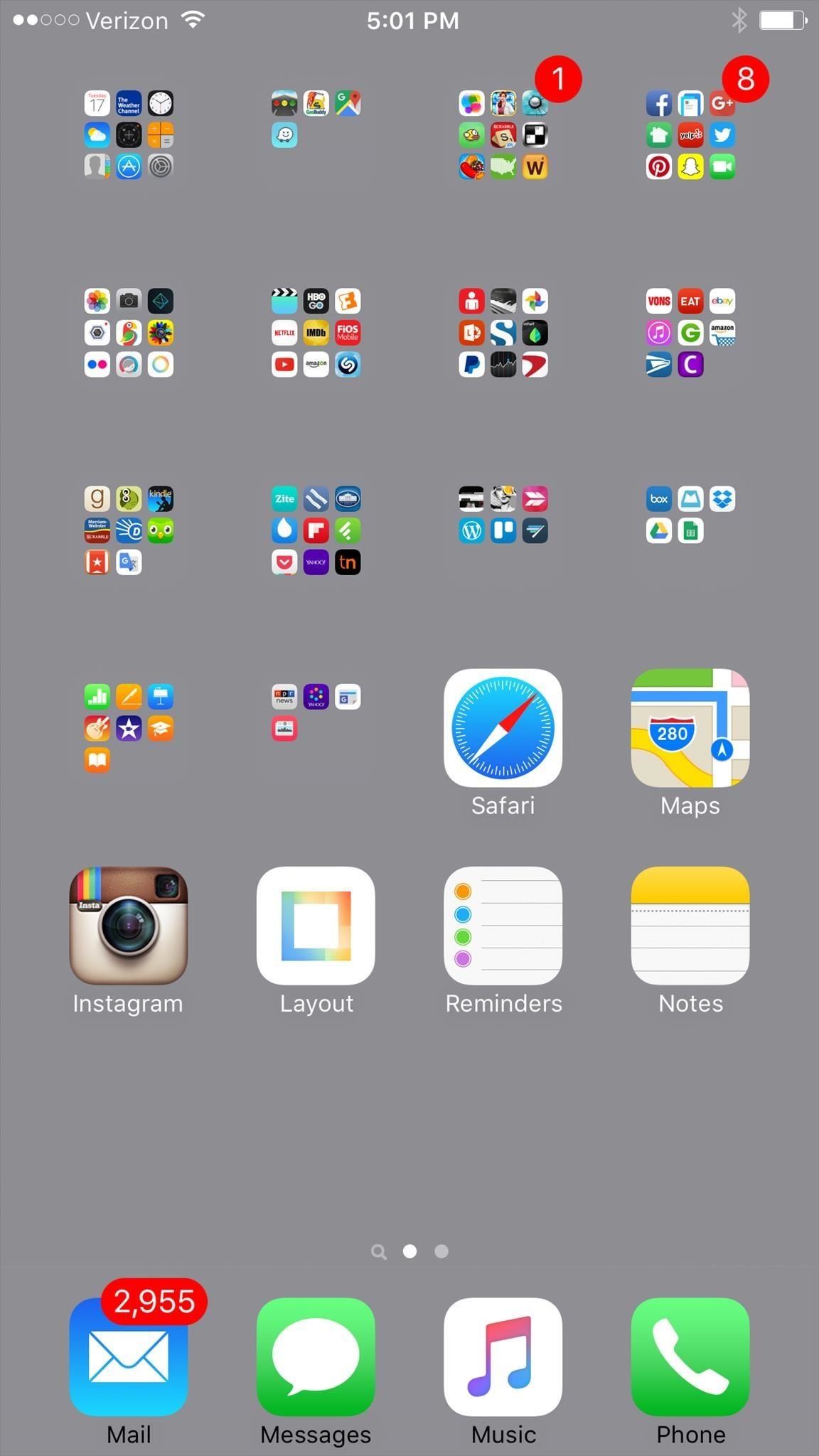Open Instagram
This screenshot has width=819, height=1456.
pyautogui.click(x=128, y=926)
